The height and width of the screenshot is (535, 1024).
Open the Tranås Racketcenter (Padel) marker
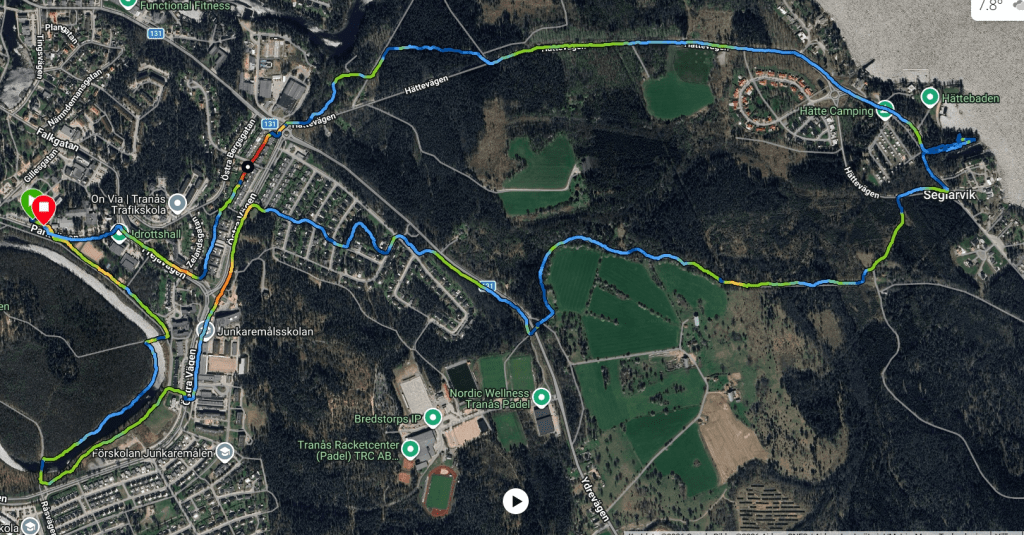(410, 450)
